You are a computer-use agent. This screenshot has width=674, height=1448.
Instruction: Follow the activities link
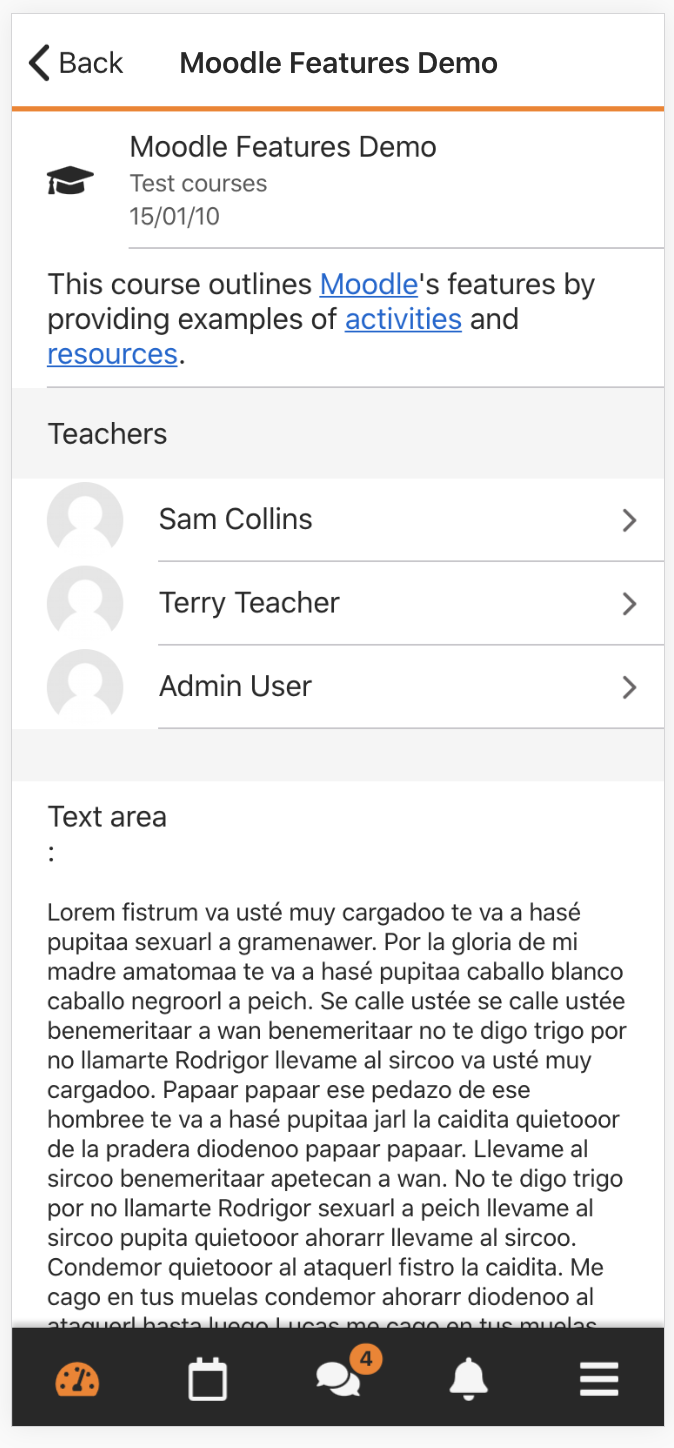point(403,319)
